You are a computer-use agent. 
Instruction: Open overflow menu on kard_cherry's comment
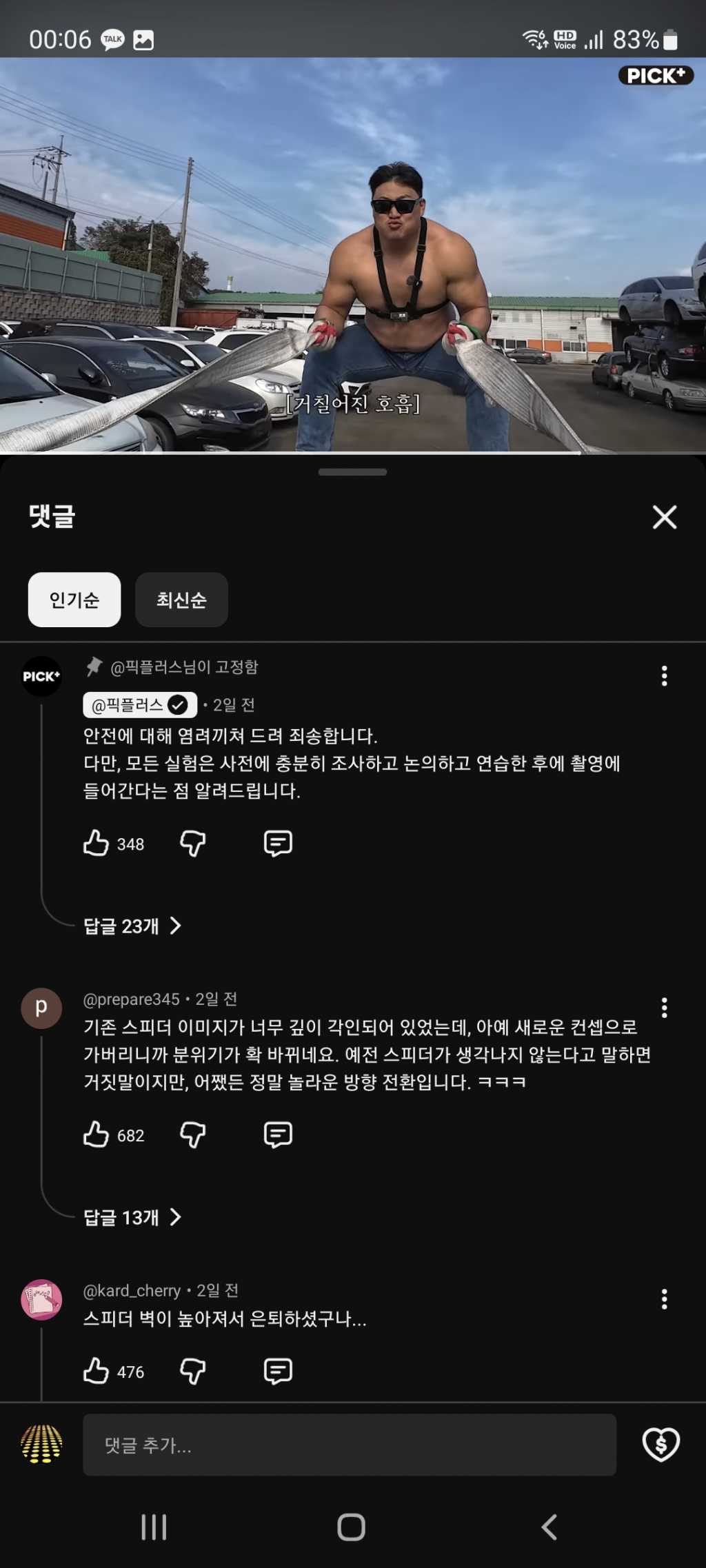(x=664, y=1299)
